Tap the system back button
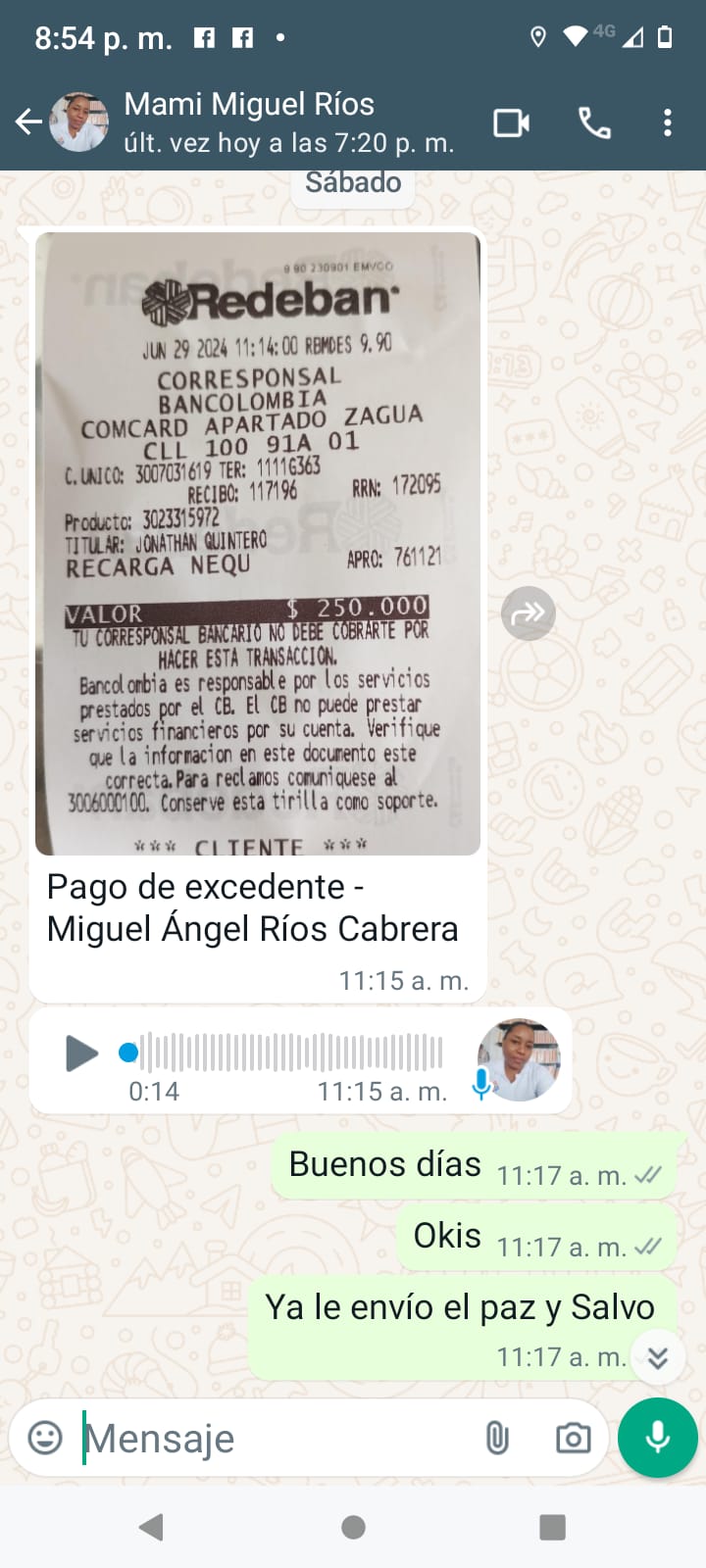706x1568 pixels. point(151,1527)
